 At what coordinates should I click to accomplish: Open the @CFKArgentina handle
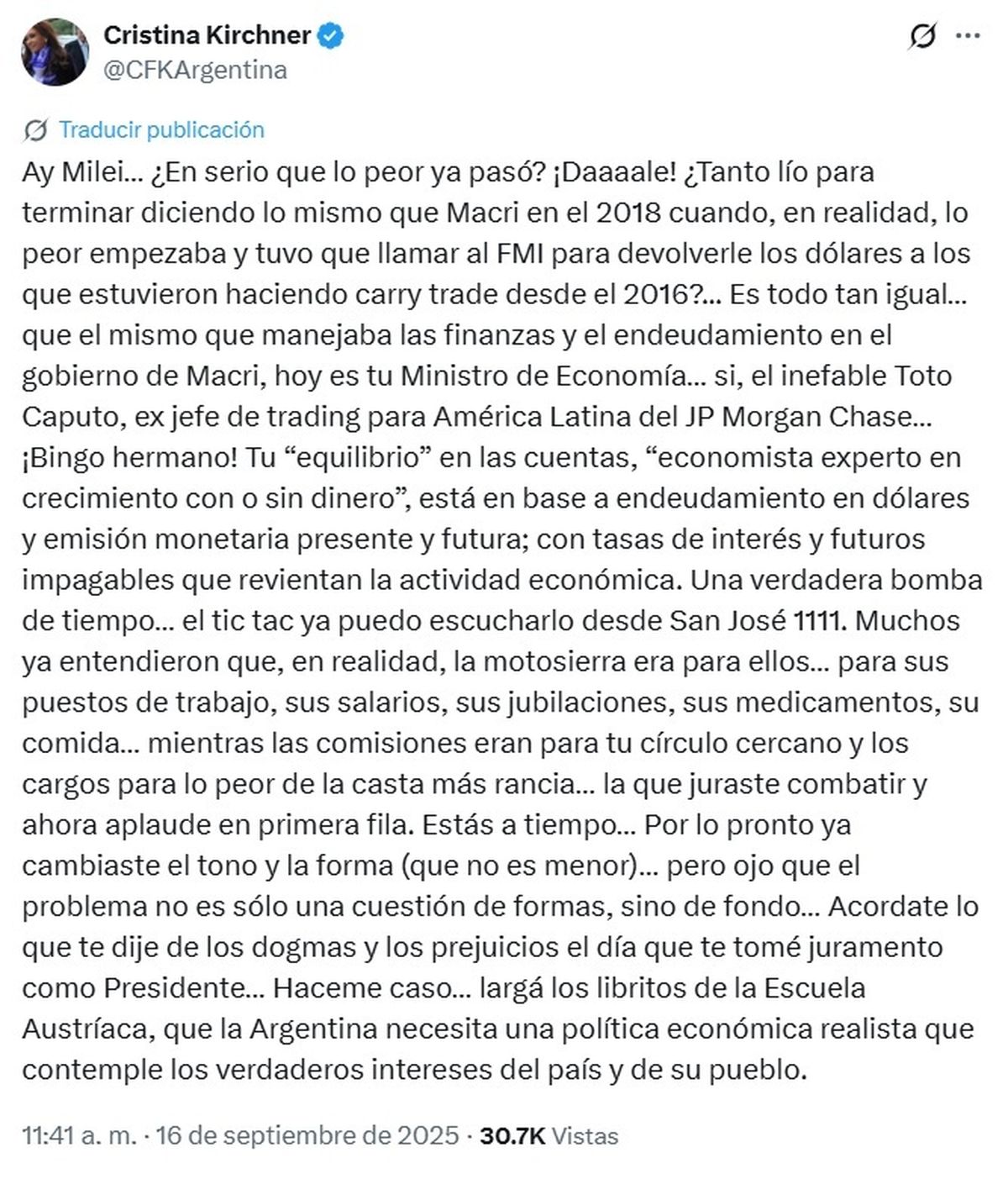[195, 70]
